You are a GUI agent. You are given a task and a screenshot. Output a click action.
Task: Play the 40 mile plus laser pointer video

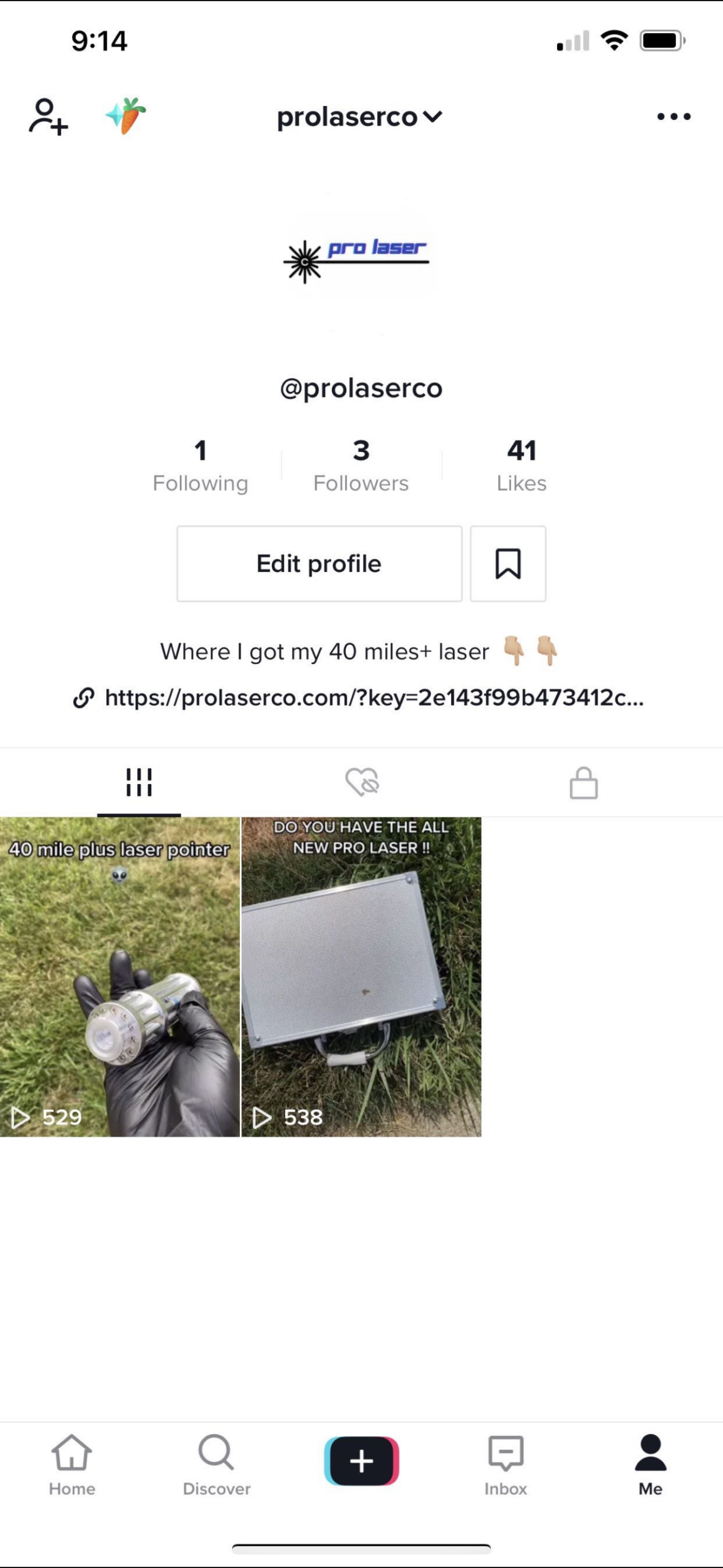119,977
